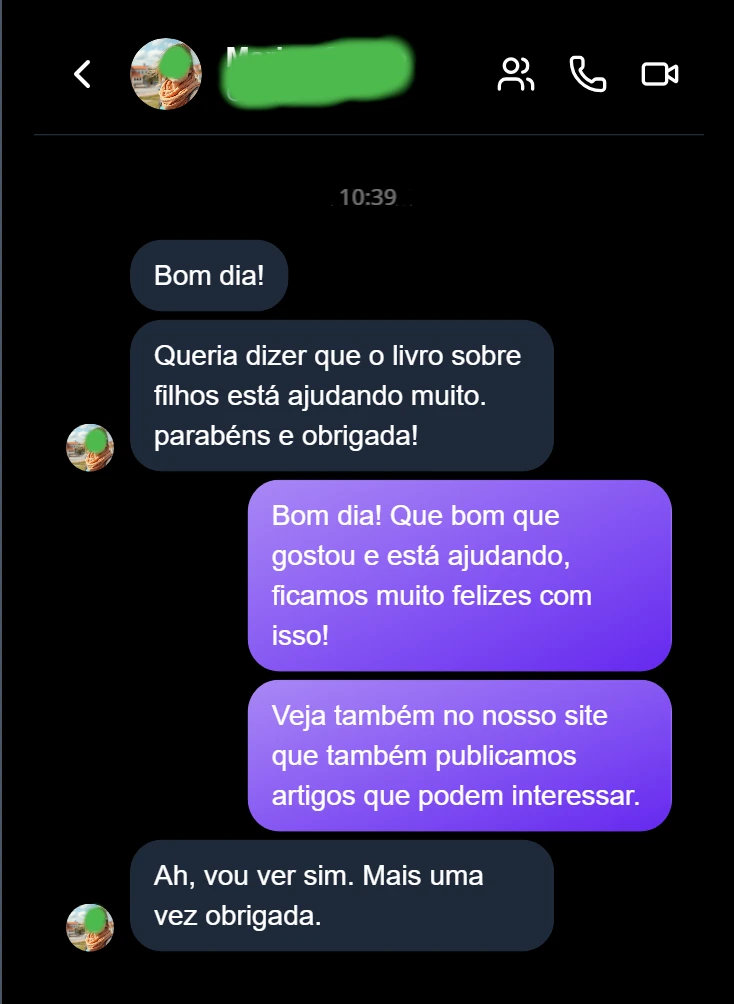Open the group participants icon
The width and height of the screenshot is (734, 1004).
(x=516, y=74)
